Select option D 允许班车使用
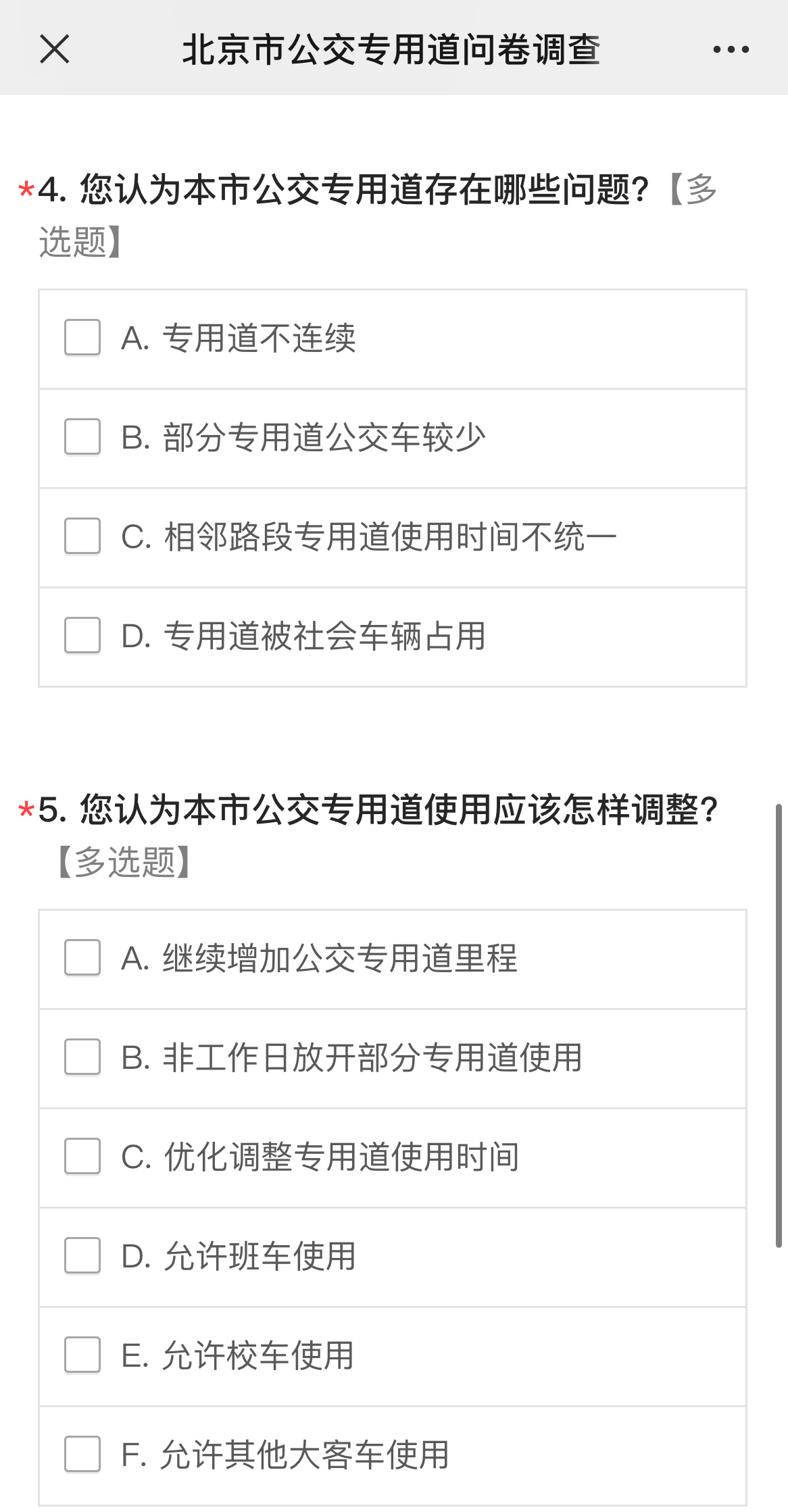The height and width of the screenshot is (1512, 788). pyautogui.click(x=82, y=1256)
